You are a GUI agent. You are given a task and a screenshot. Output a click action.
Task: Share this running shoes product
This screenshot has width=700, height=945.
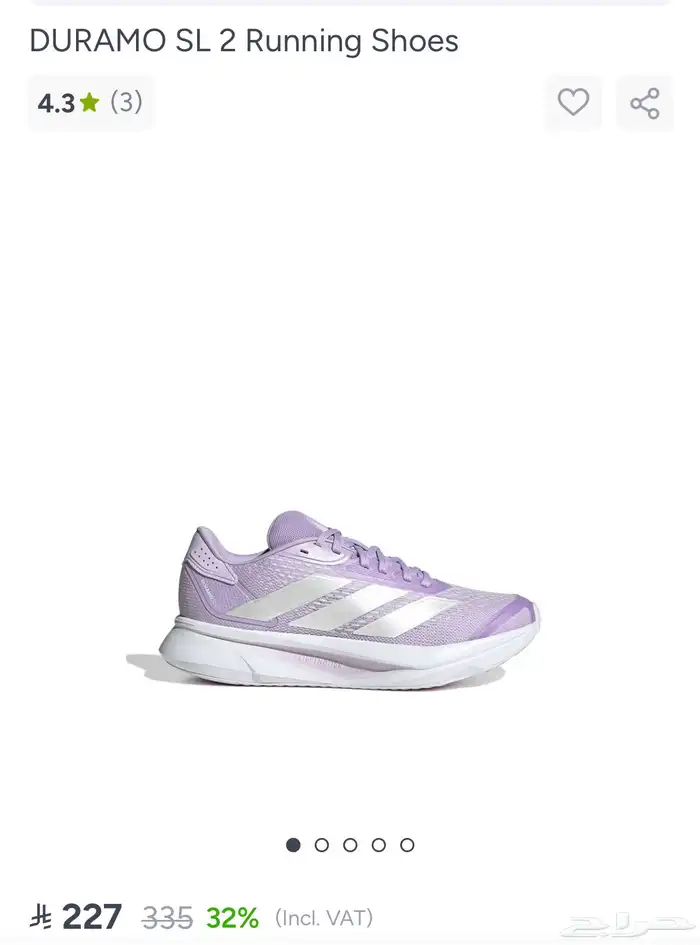[645, 102]
